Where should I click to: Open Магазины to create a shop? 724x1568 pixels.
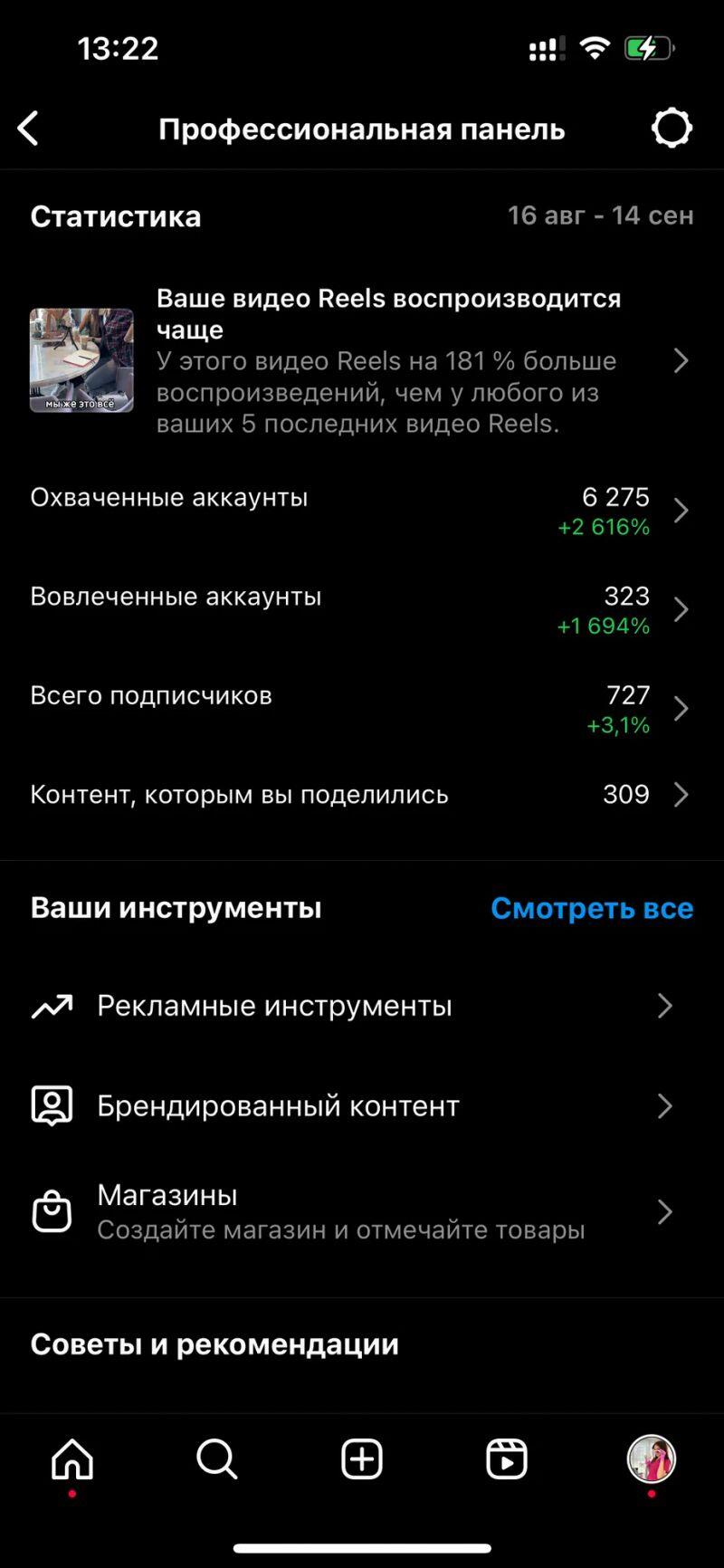[x=362, y=1211]
